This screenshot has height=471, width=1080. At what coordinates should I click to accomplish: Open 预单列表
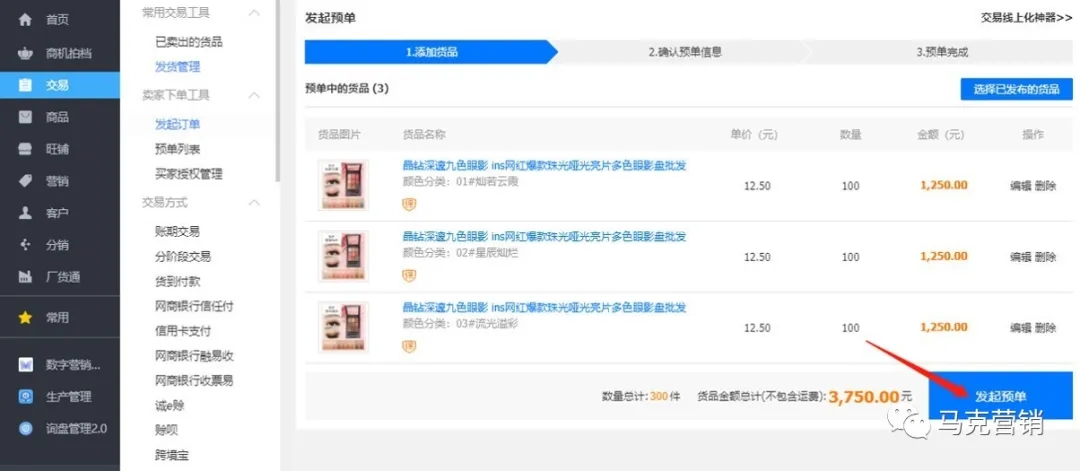click(177, 149)
